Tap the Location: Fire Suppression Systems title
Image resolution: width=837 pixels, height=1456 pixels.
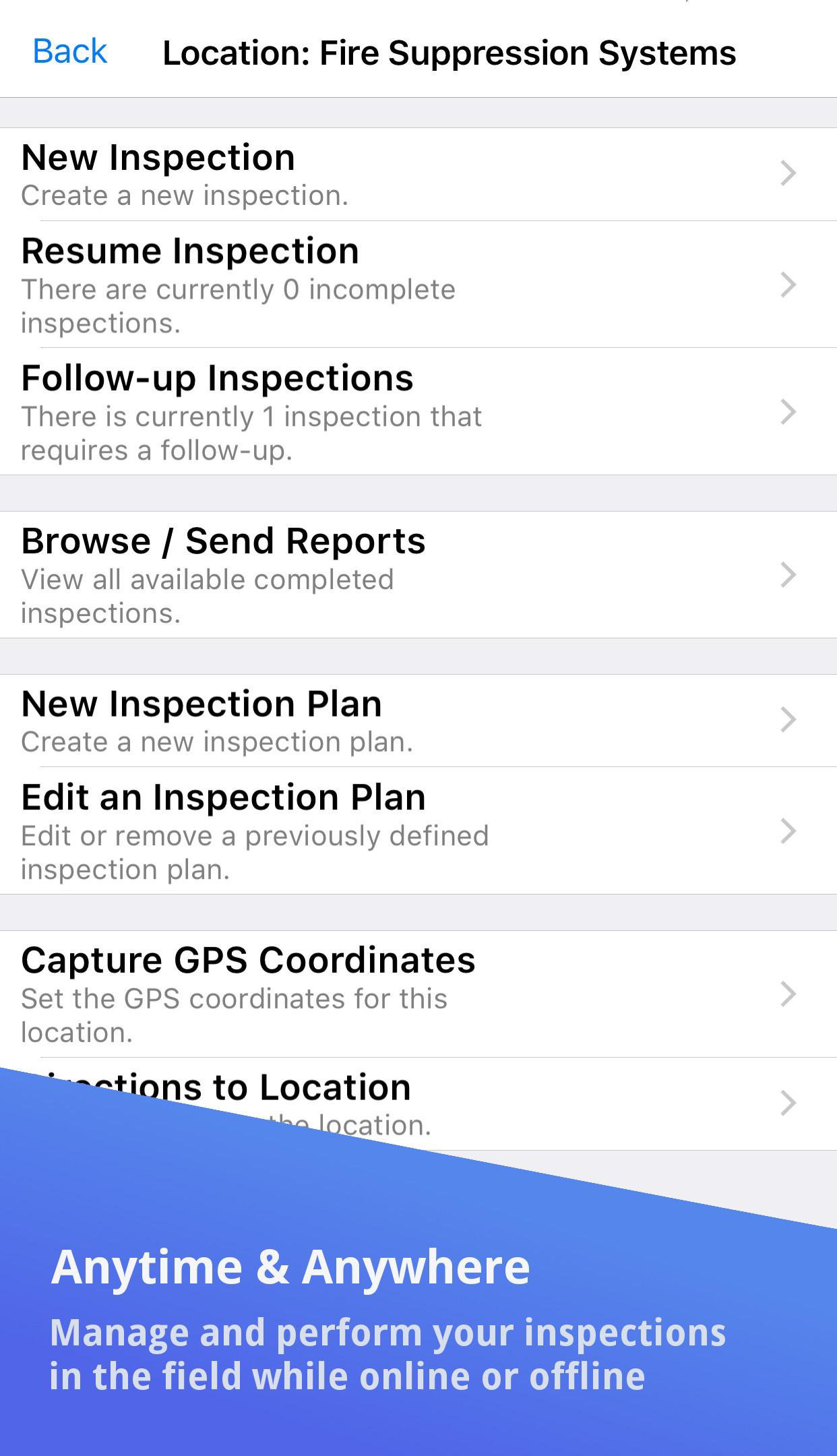coord(450,54)
